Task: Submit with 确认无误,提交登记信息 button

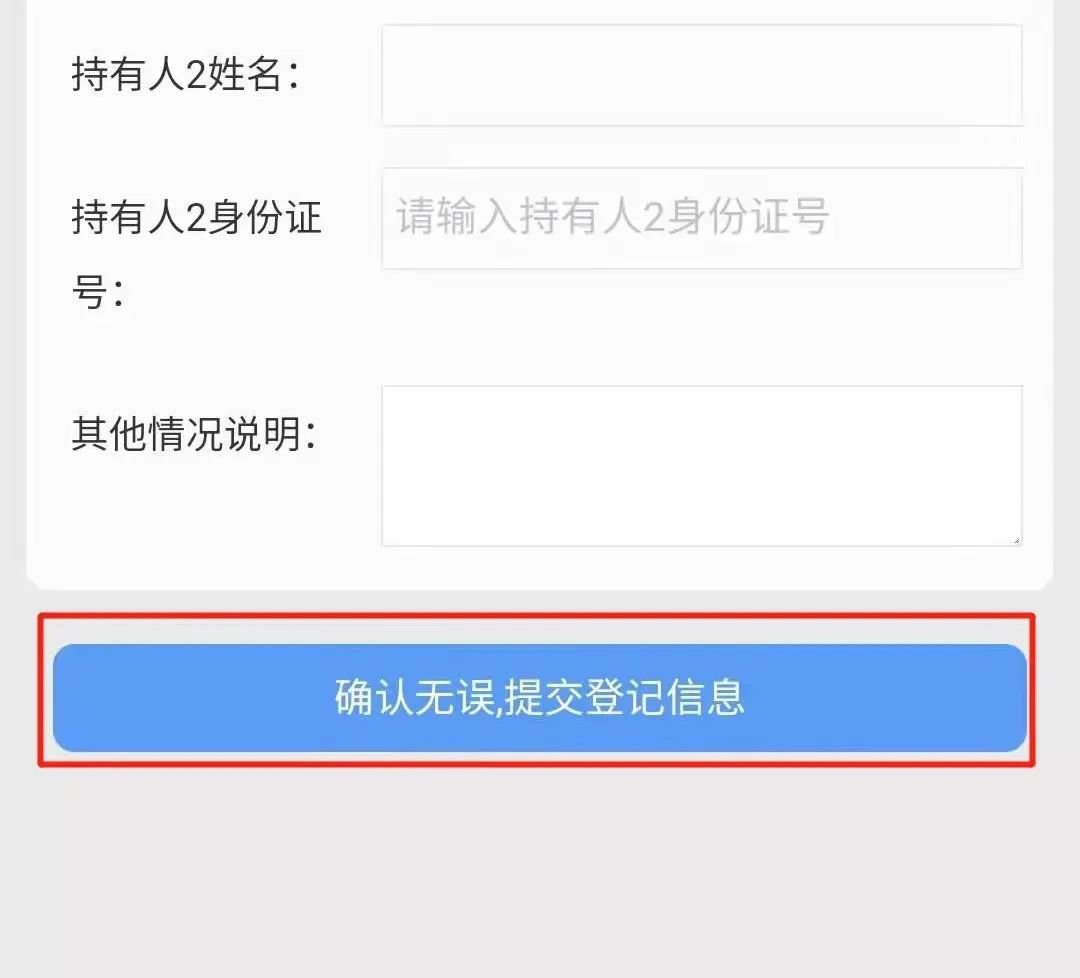Action: click(x=540, y=698)
